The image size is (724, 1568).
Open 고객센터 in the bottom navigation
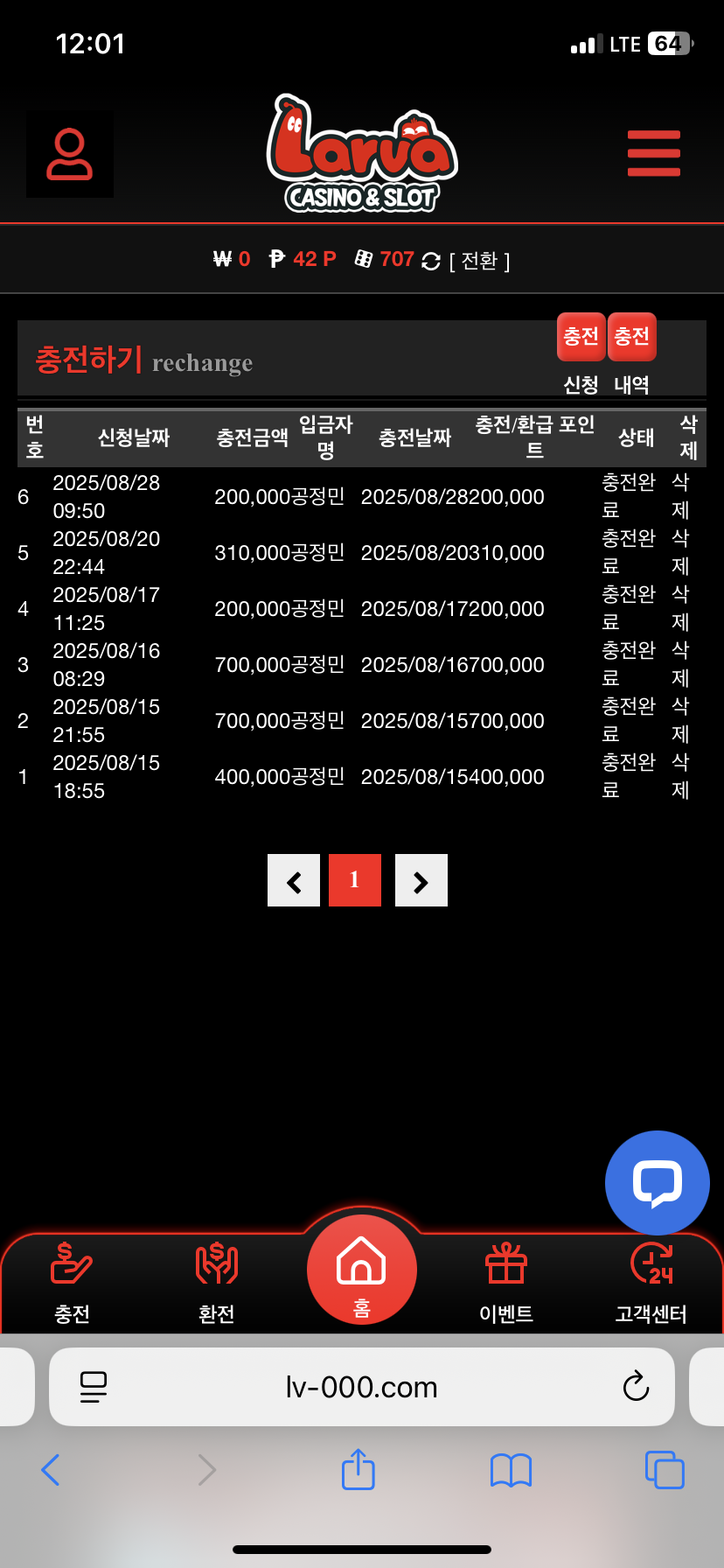651,1284
